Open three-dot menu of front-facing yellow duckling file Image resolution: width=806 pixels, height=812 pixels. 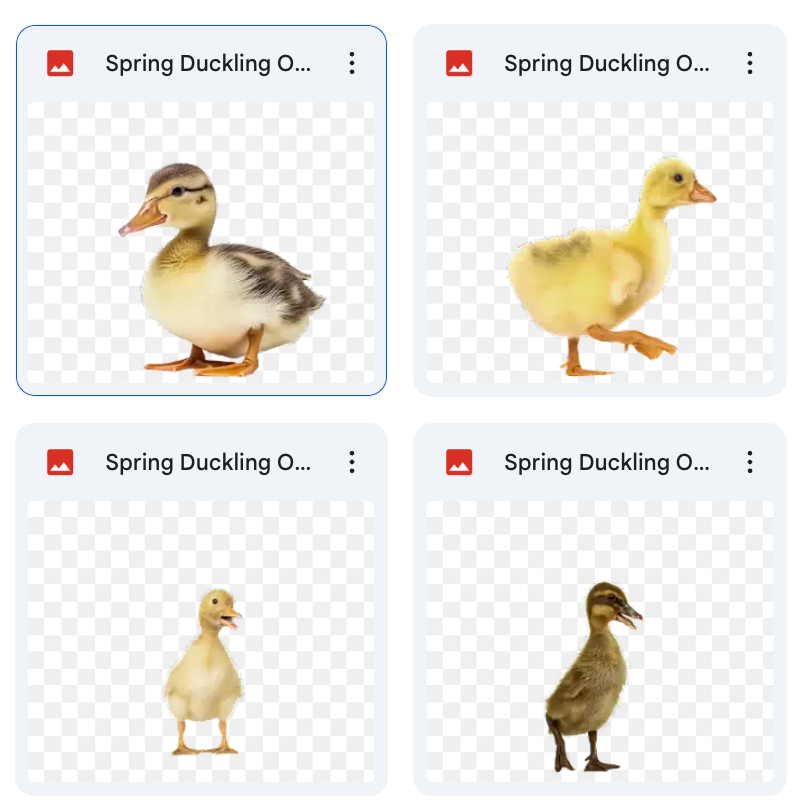(x=352, y=462)
